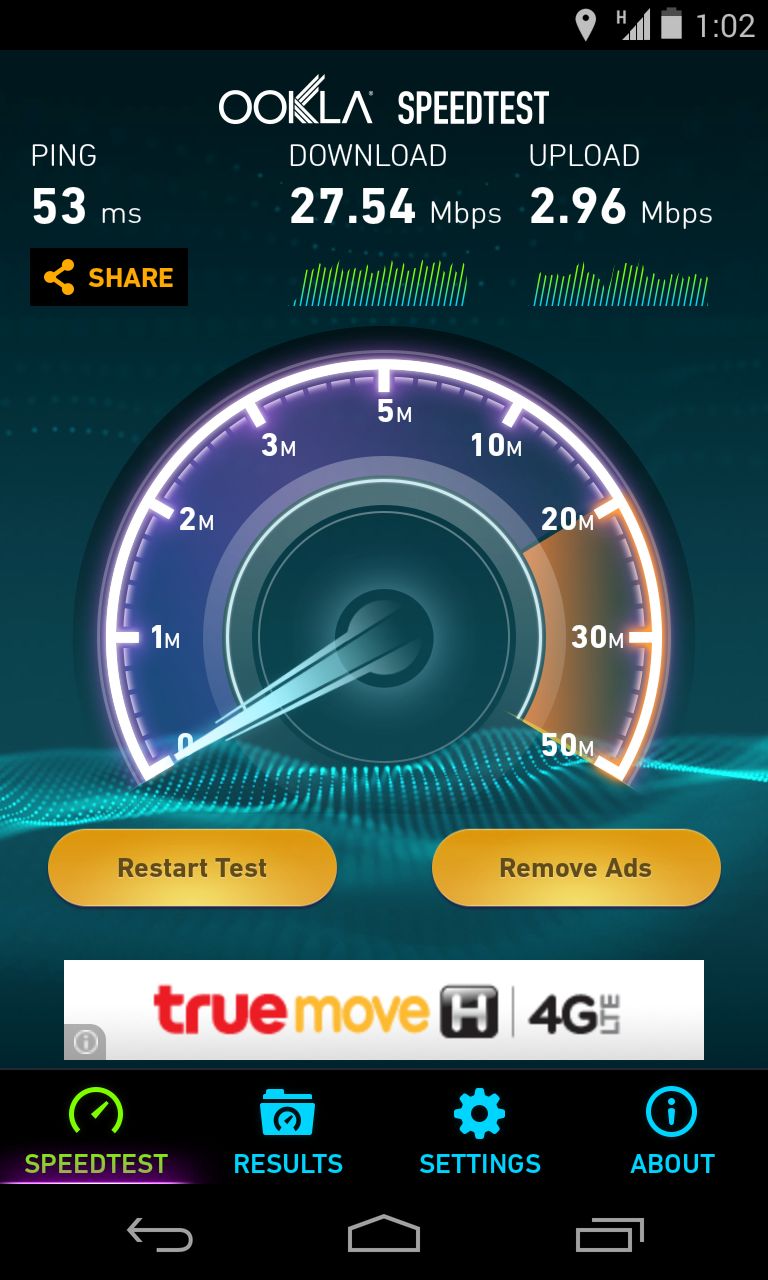Tap the Remove Ads button
Screen dimensions: 768x1280
click(x=575, y=867)
